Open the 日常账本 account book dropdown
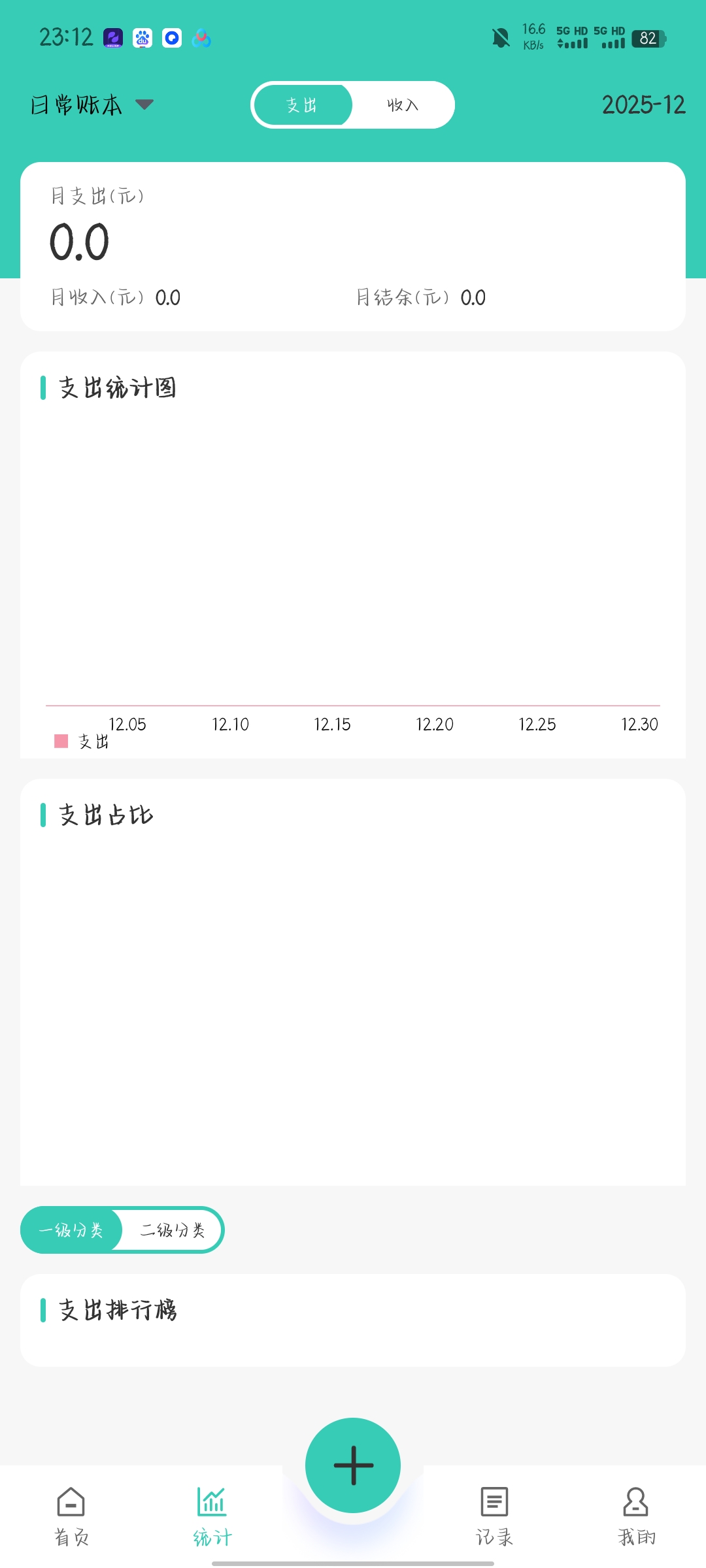The width and height of the screenshot is (706, 1568). click(92, 105)
